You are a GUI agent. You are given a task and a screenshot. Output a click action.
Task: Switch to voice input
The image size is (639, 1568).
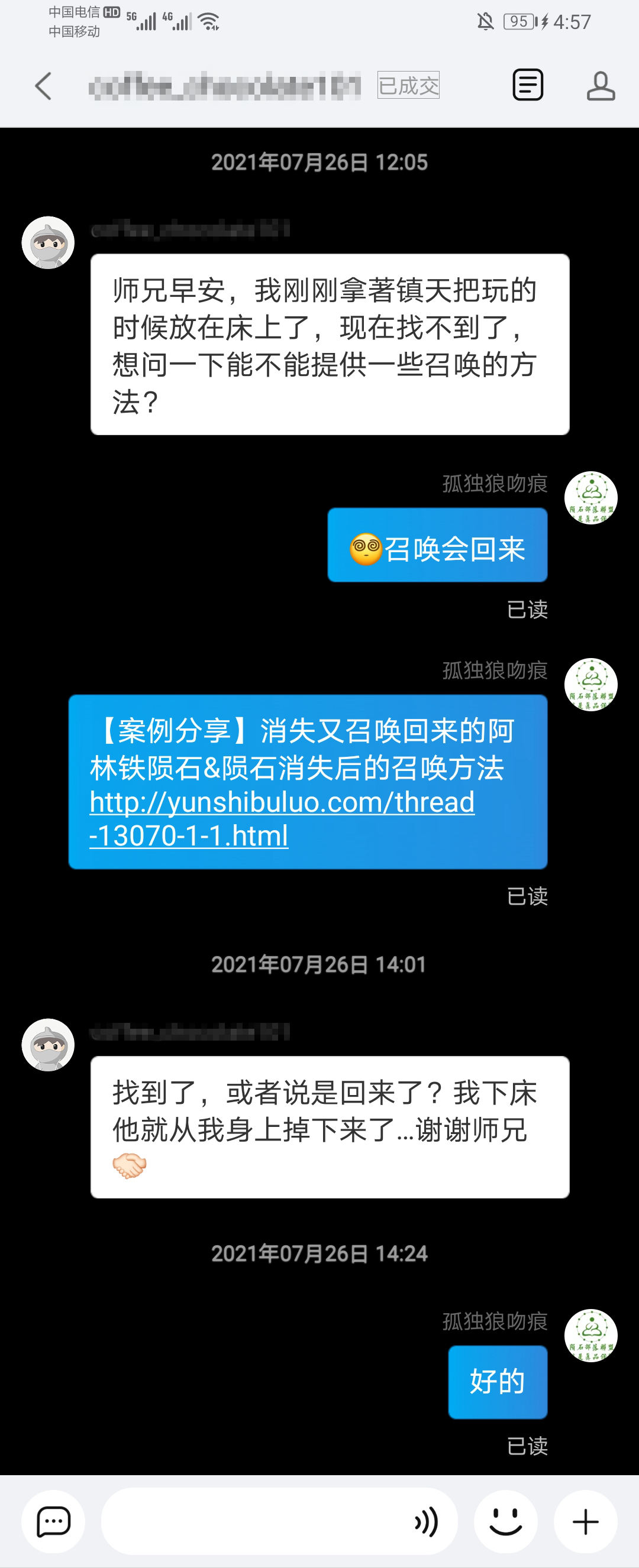point(427,1522)
